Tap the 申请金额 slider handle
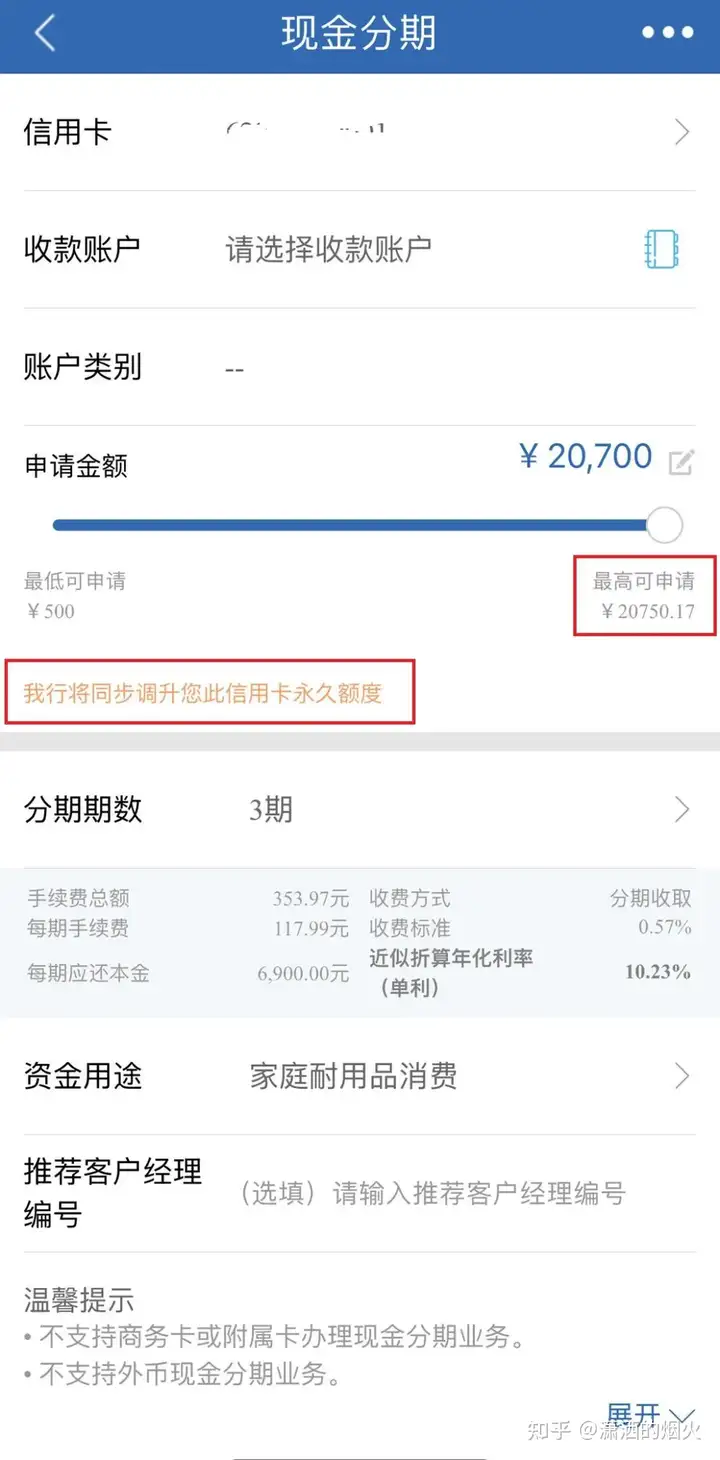 (664, 525)
